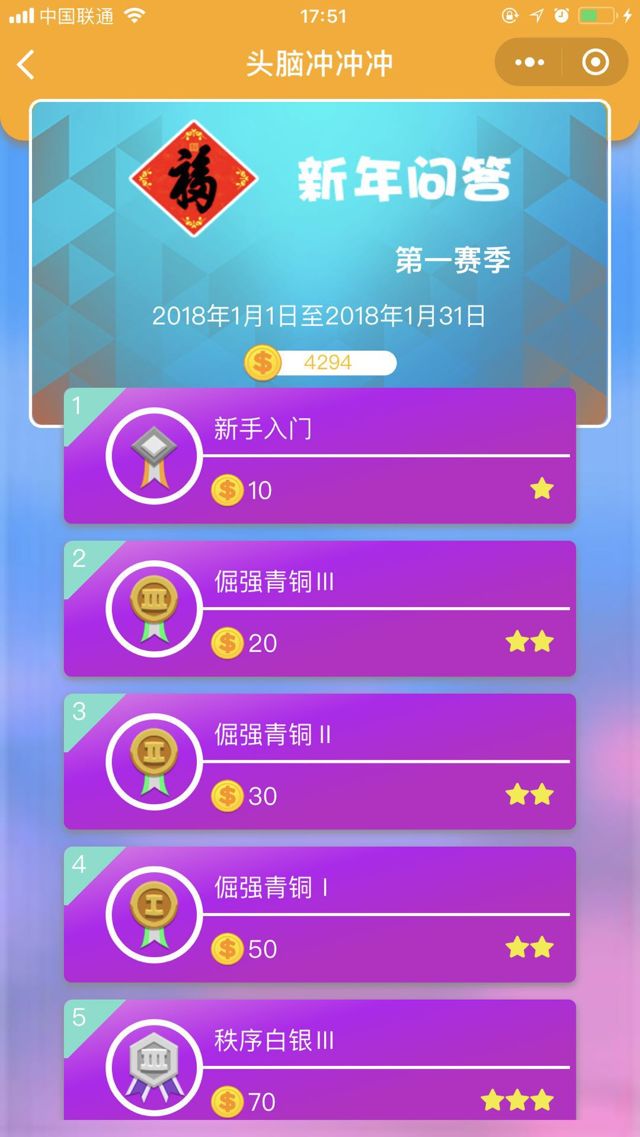Choose the 倔强青铜II level card
The image size is (640, 1137).
click(320, 762)
